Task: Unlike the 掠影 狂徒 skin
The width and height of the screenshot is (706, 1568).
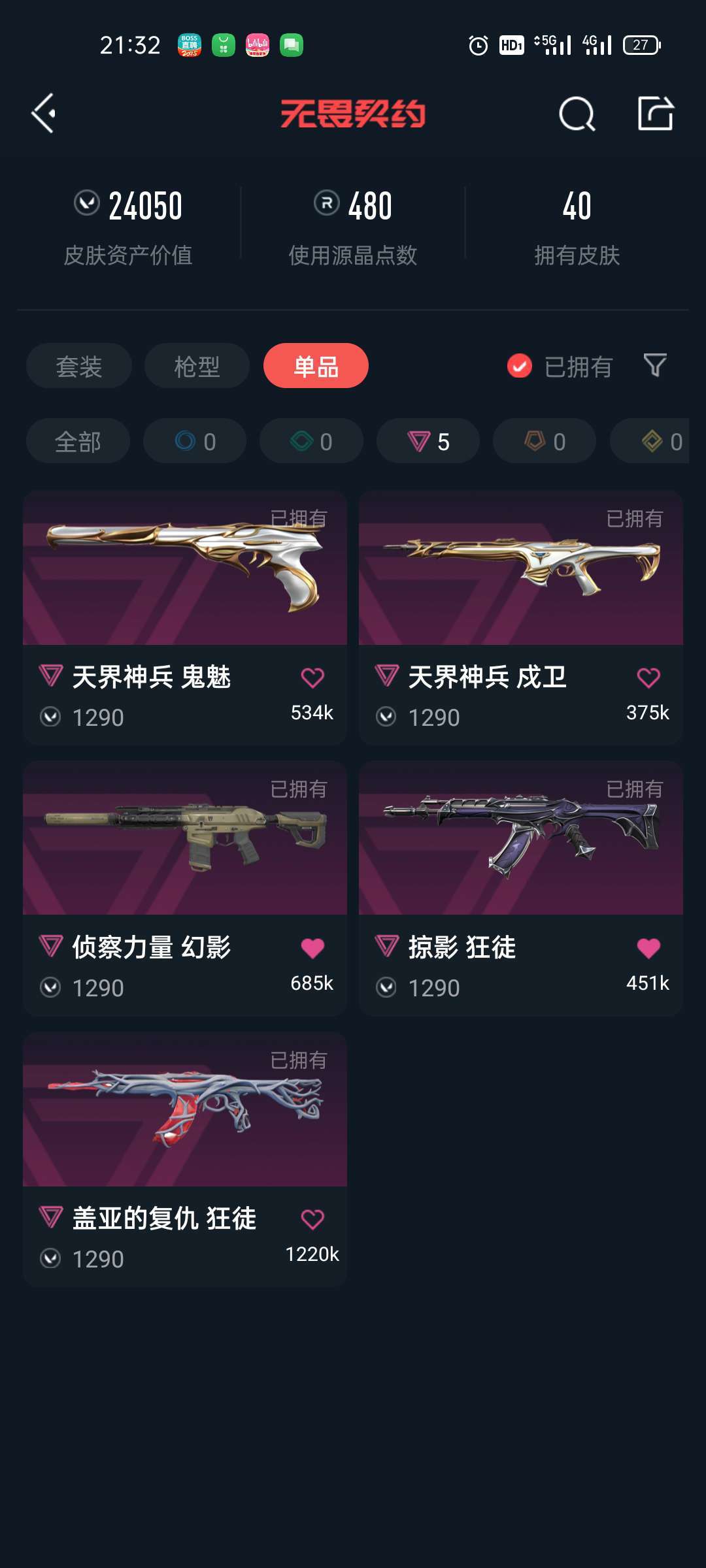Action: click(x=648, y=948)
